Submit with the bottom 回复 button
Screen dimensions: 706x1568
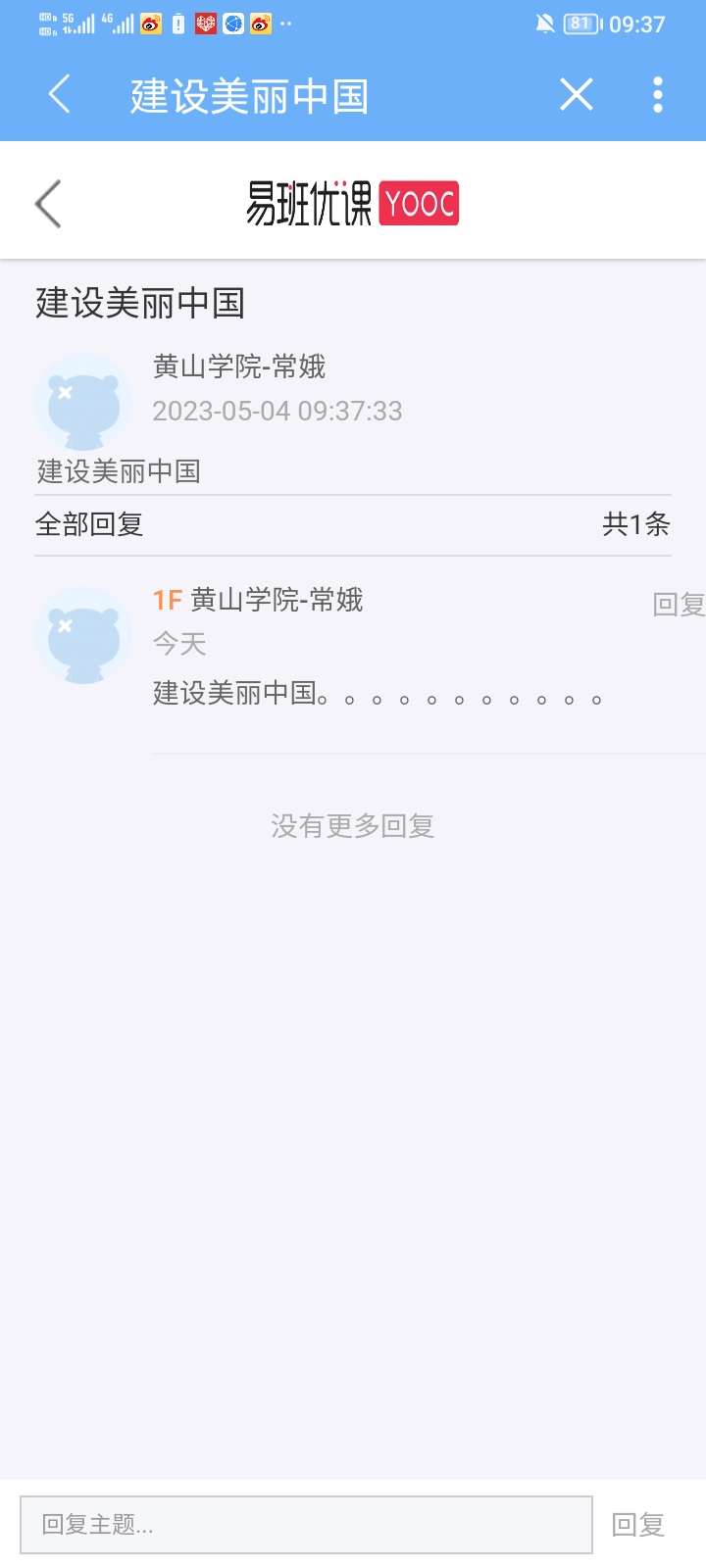point(638,1525)
